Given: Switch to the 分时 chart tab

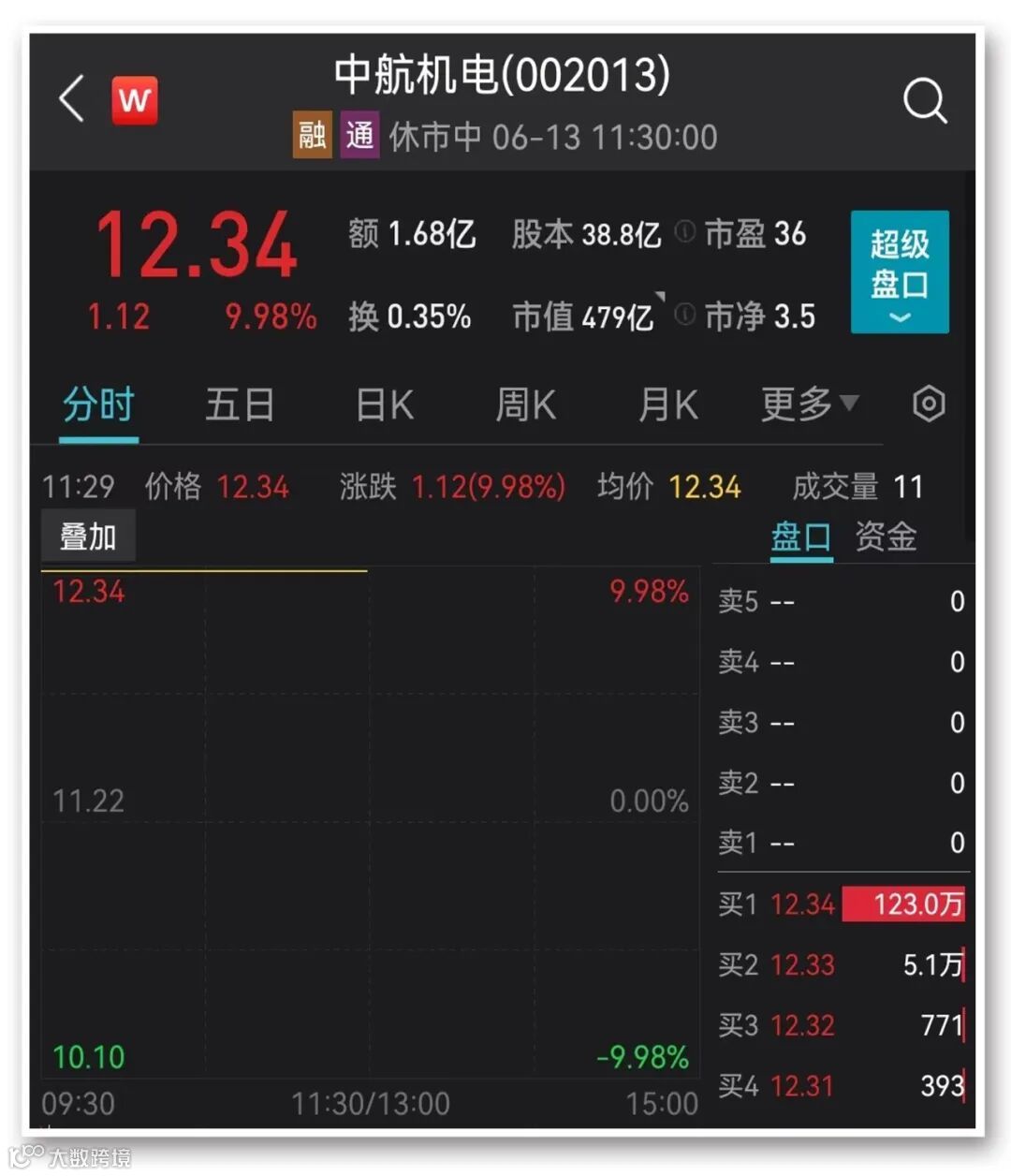Looking at the screenshot, I should click(x=98, y=405).
